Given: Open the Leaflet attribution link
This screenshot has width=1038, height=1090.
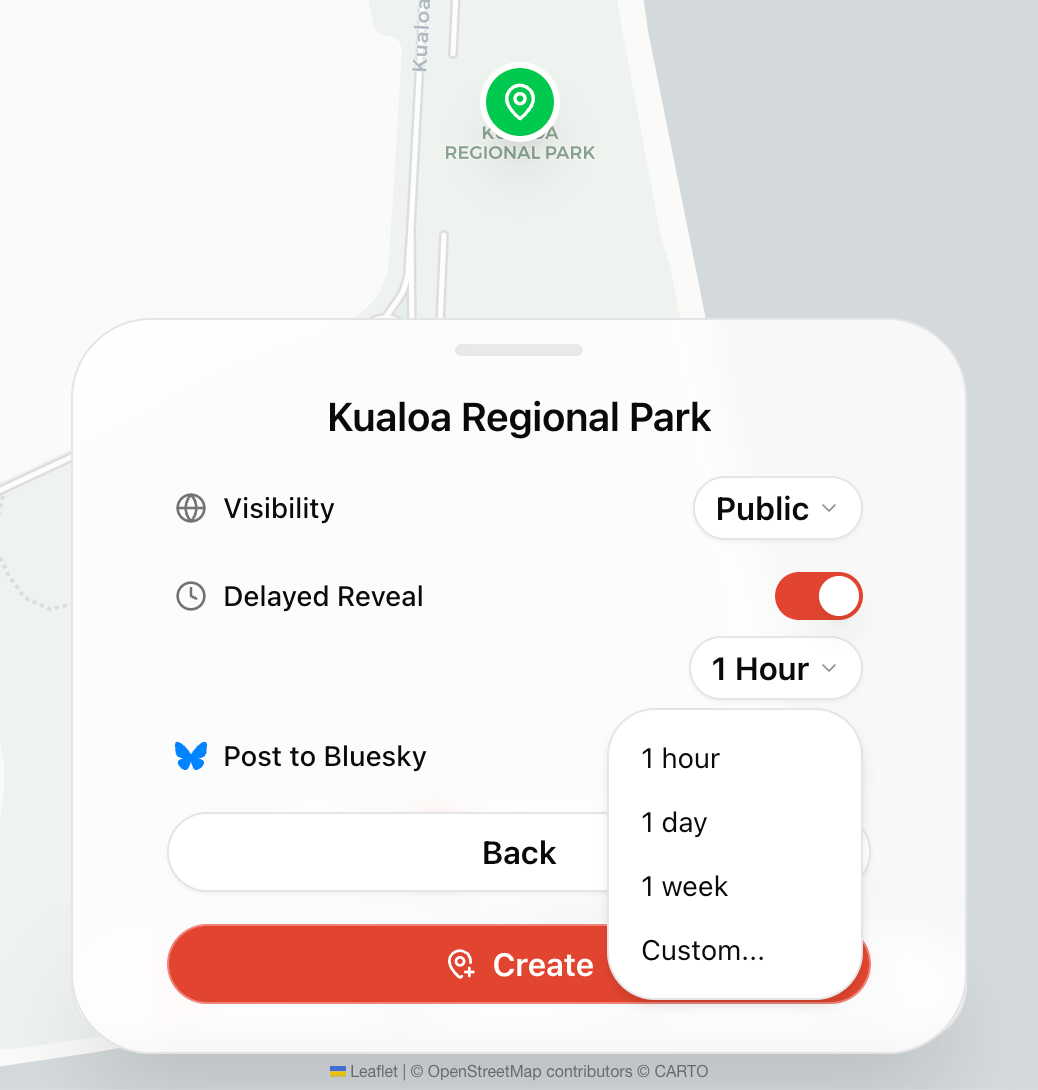Looking at the screenshot, I should tap(374, 1071).
